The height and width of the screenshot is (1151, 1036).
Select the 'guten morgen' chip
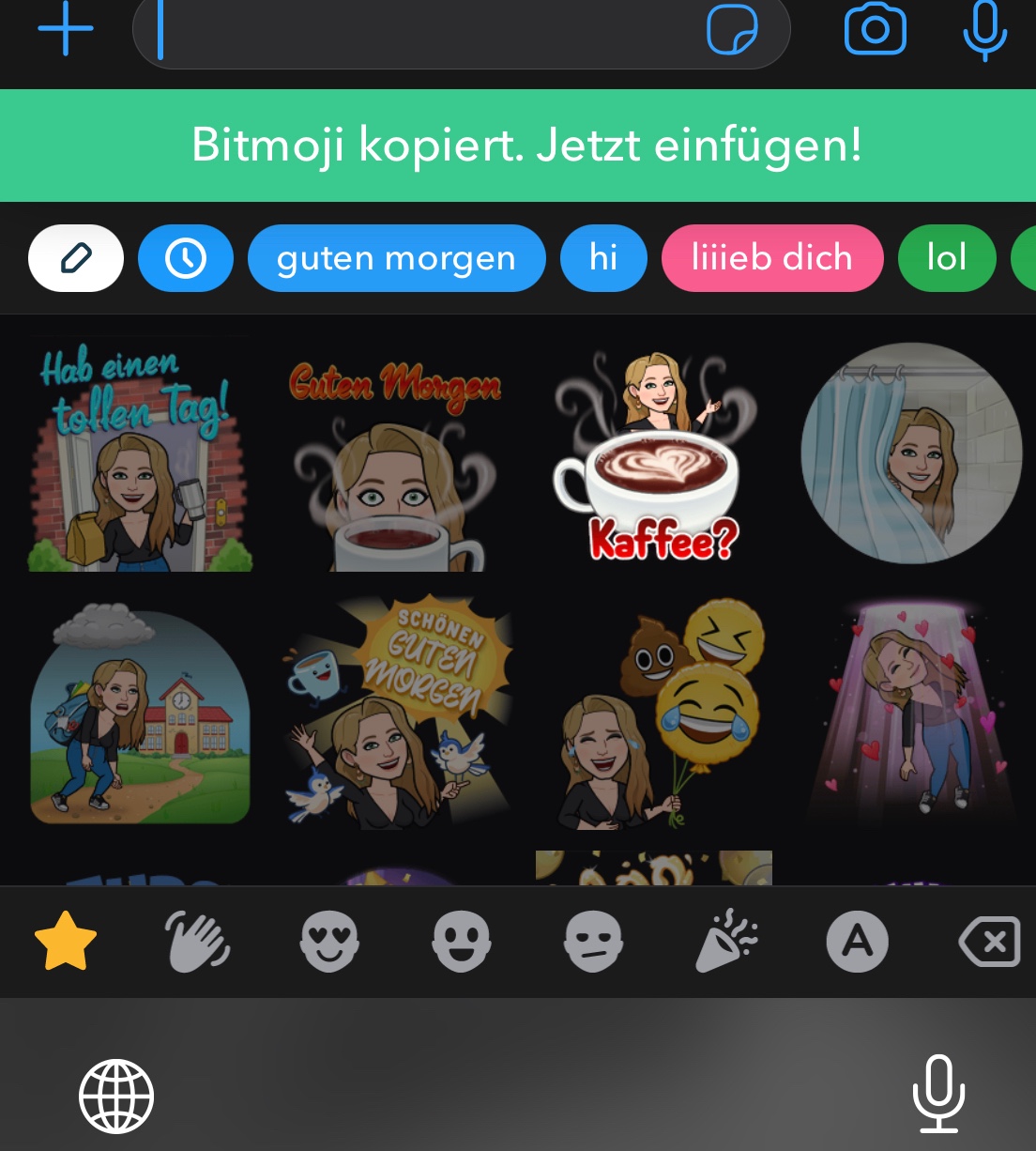(x=396, y=258)
